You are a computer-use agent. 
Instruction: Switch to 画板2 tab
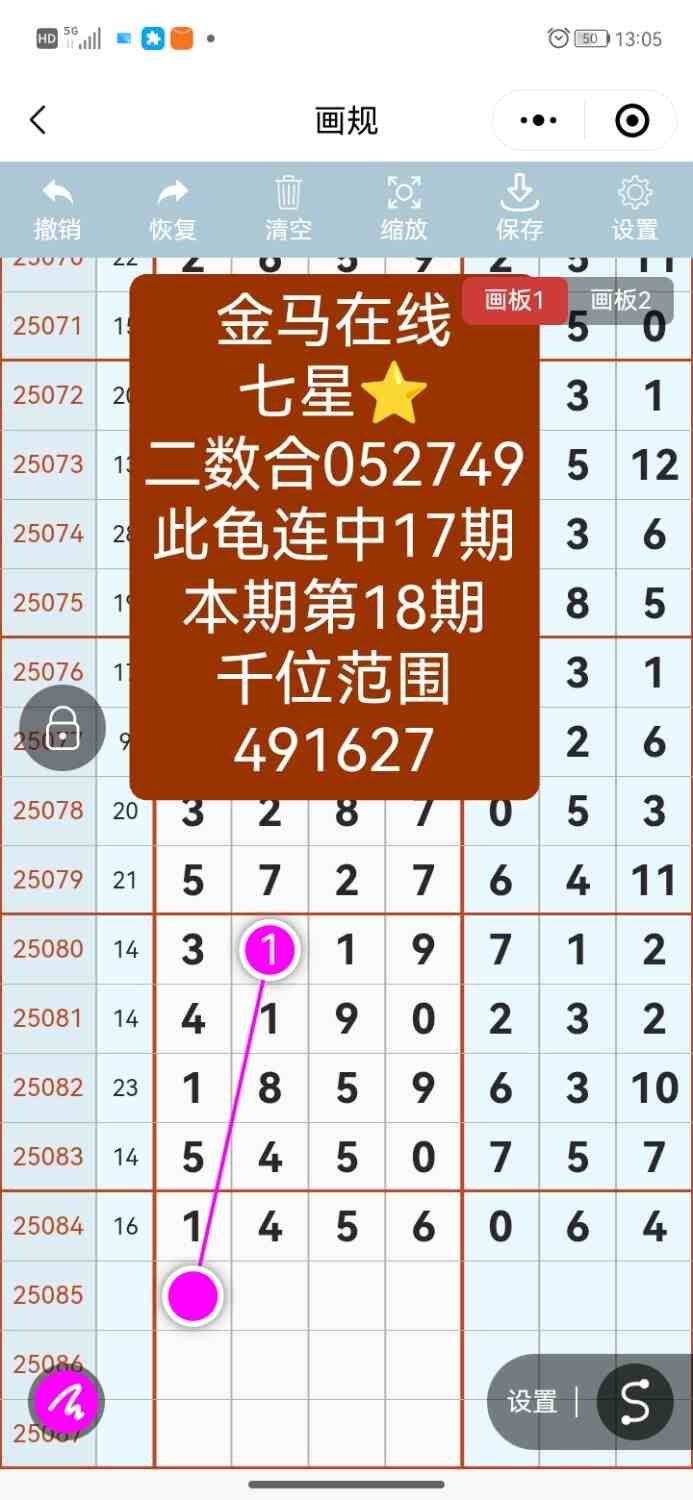[x=620, y=301]
